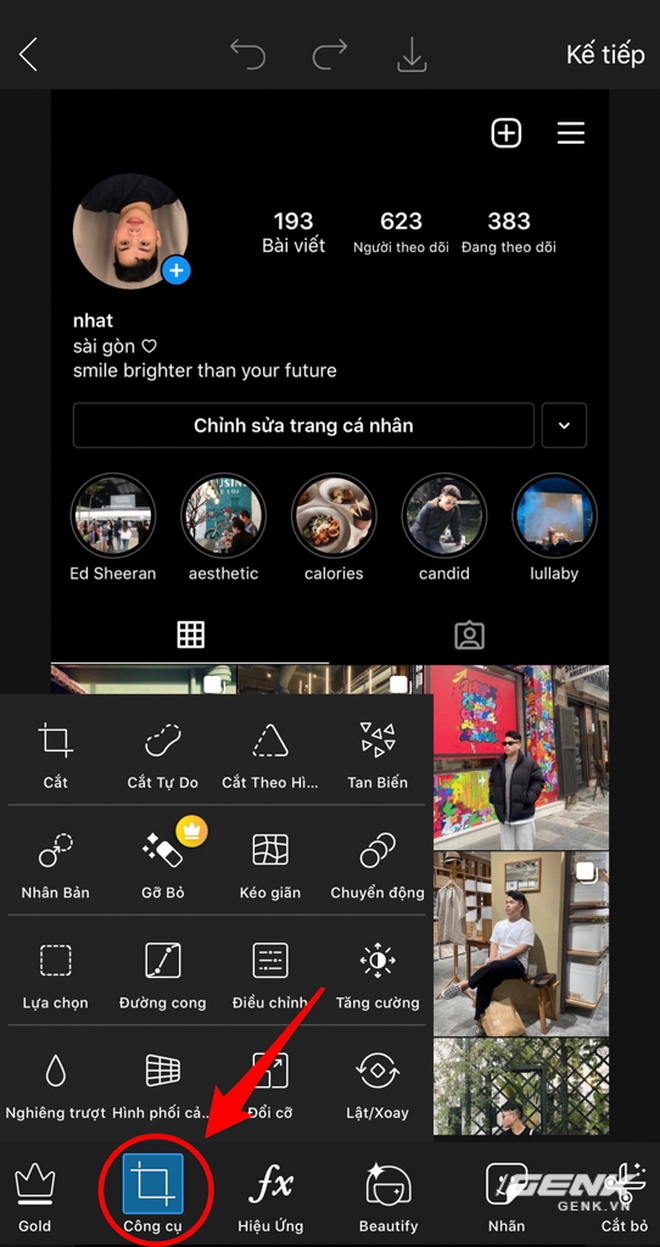
Task: Redo the previous edit
Action: [329, 54]
